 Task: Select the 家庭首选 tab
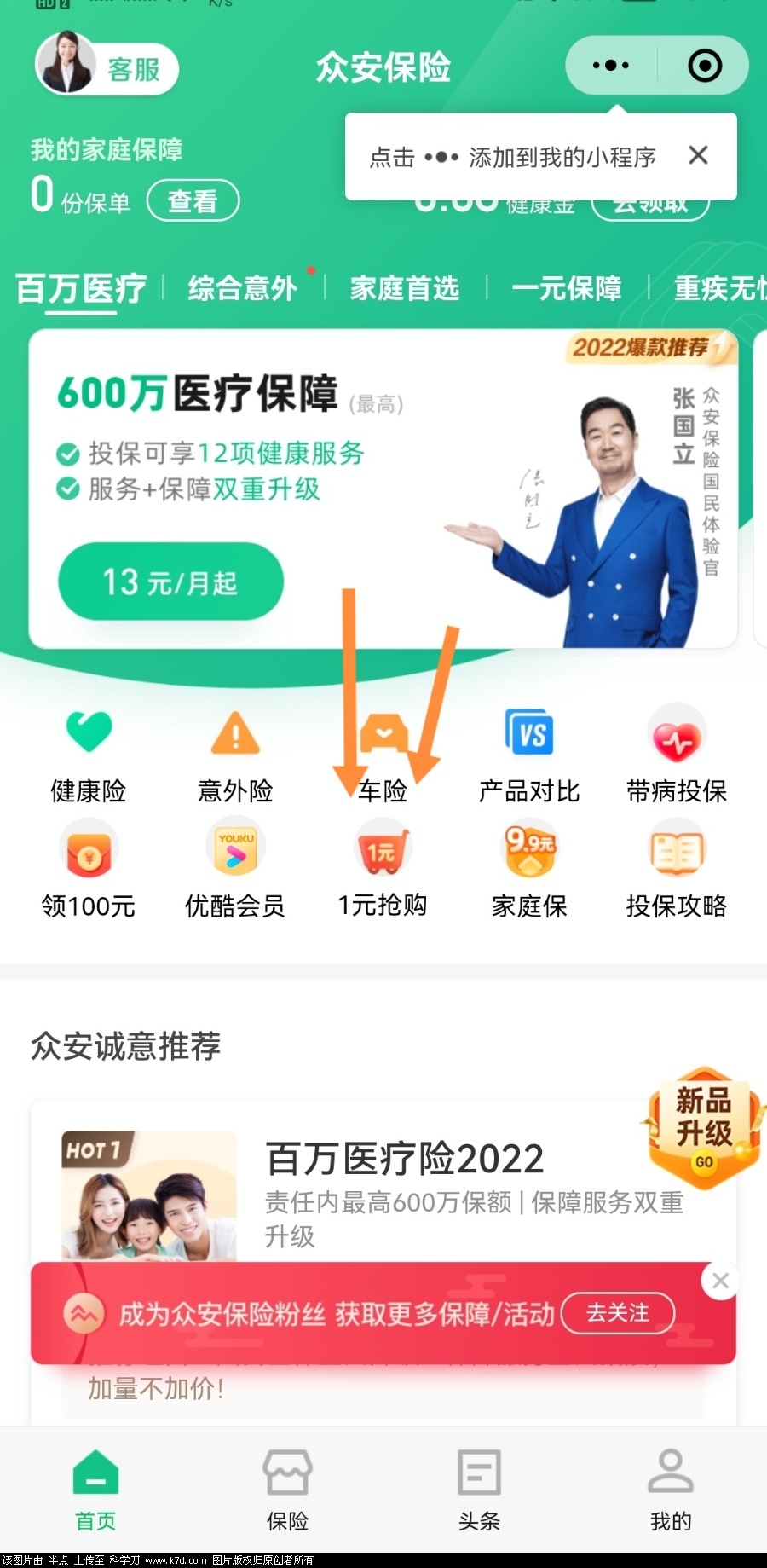pyautogui.click(x=405, y=288)
